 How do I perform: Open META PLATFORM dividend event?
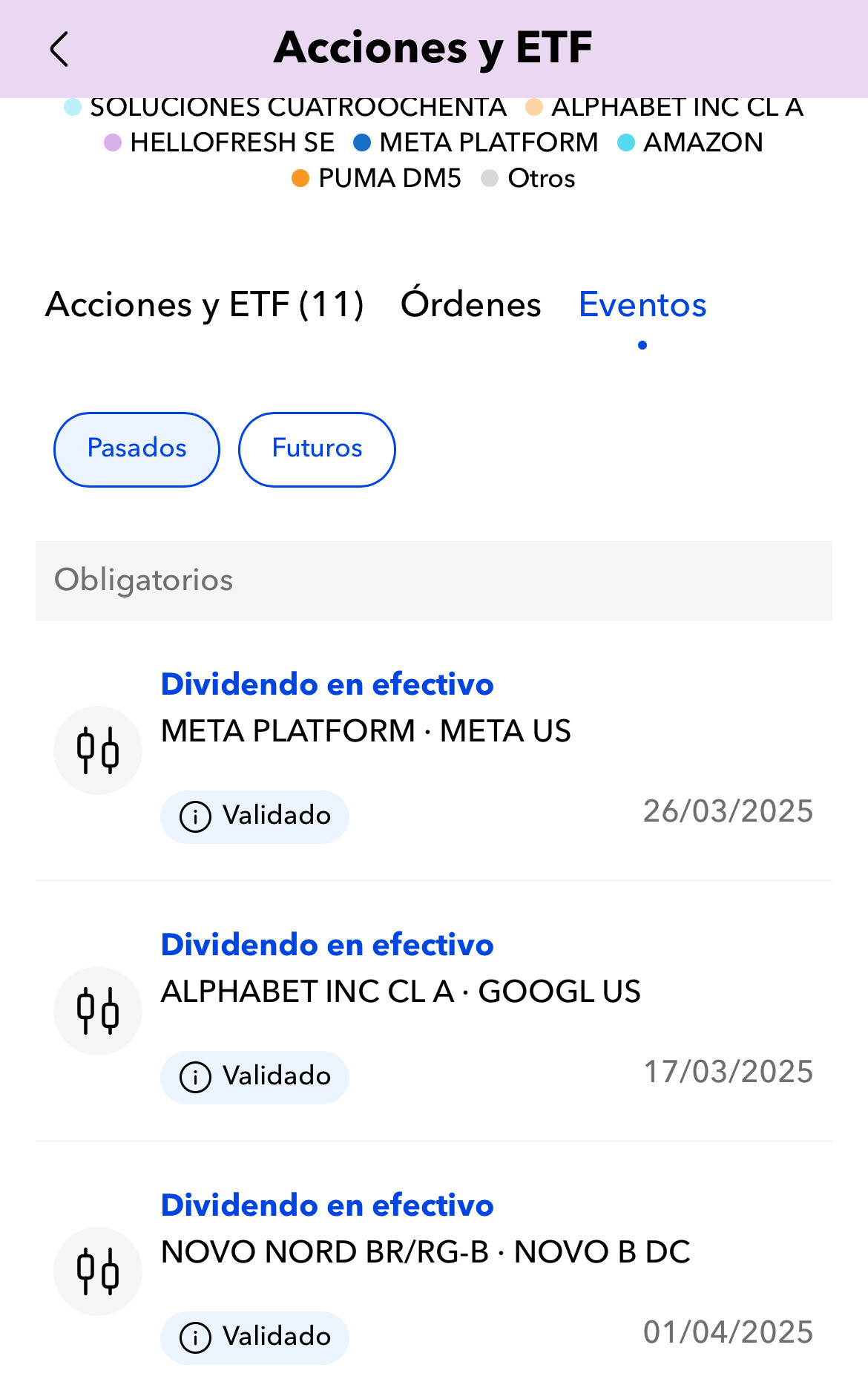tap(433, 751)
